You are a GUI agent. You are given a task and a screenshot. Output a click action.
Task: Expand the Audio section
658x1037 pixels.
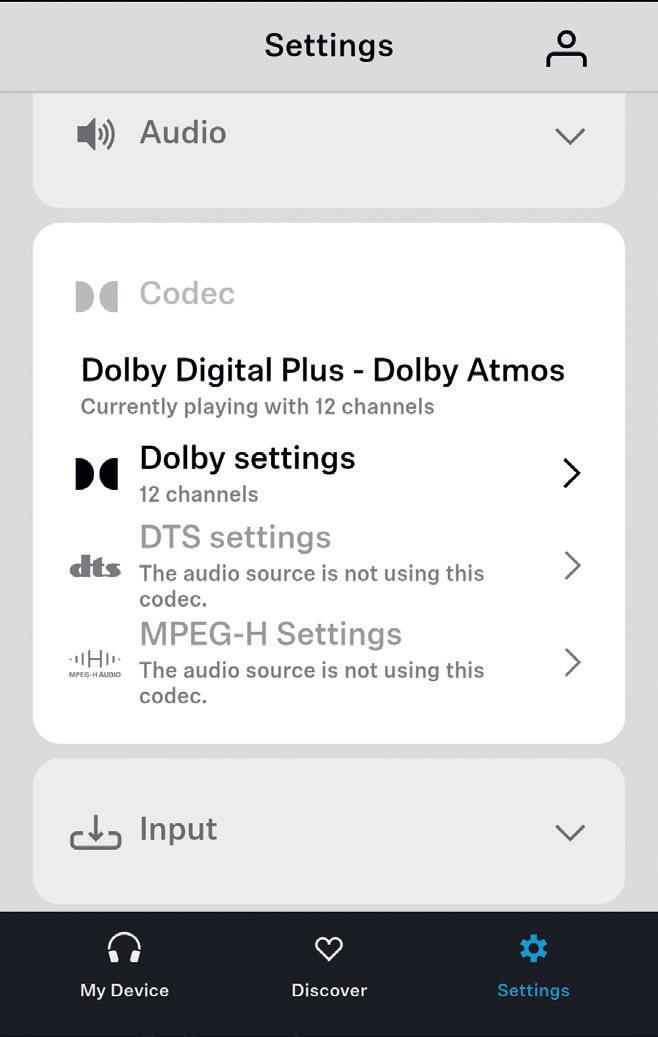pos(569,136)
